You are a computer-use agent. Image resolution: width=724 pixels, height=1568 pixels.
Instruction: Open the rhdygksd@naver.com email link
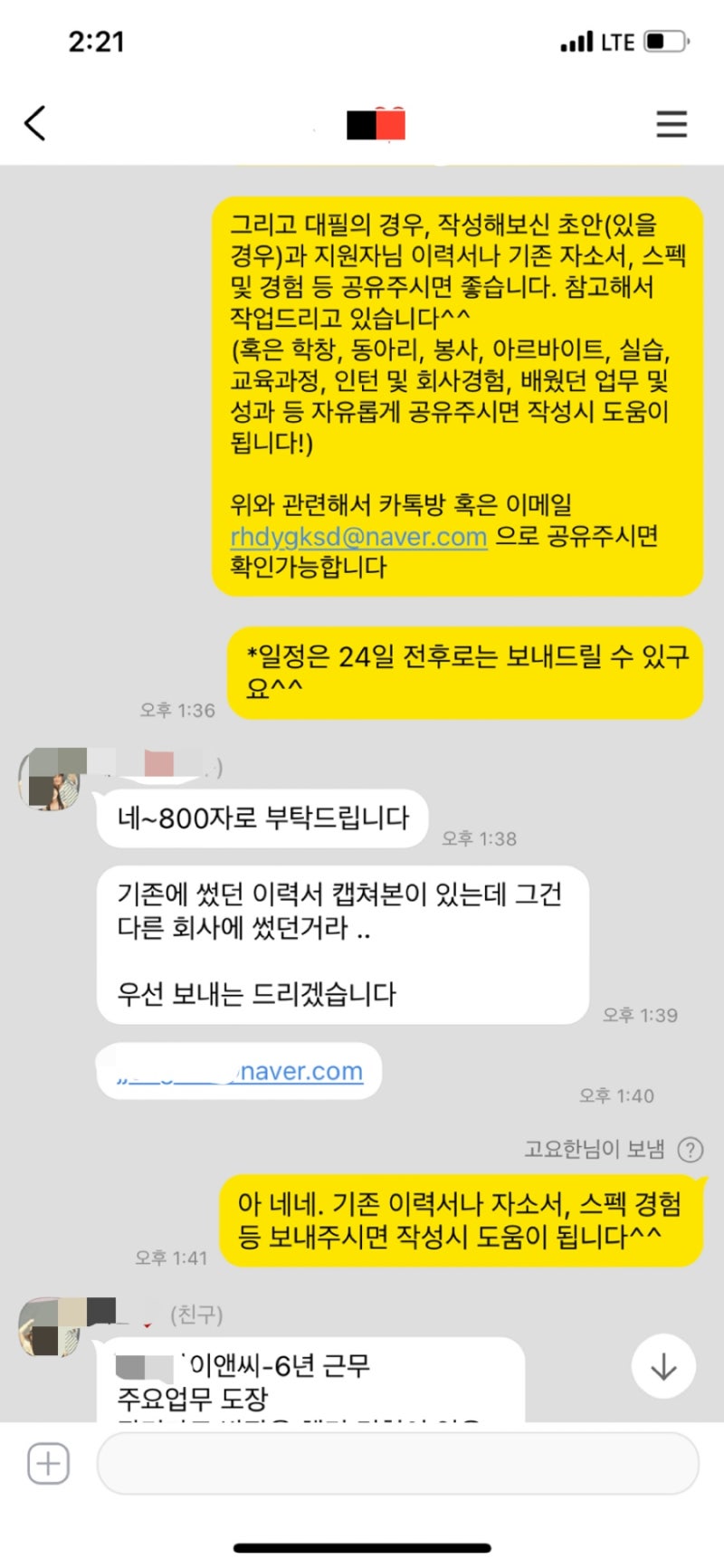[x=358, y=537]
